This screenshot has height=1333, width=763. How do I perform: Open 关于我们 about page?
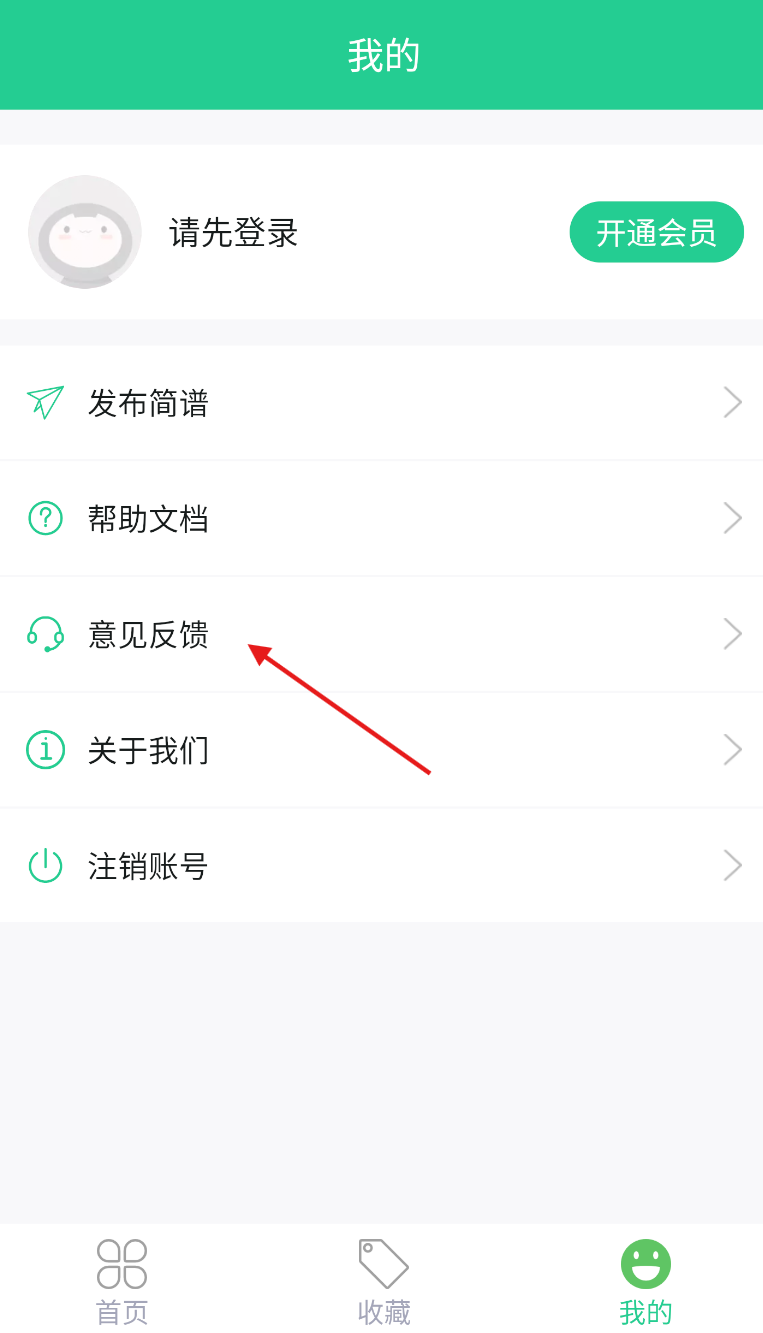[x=381, y=750]
